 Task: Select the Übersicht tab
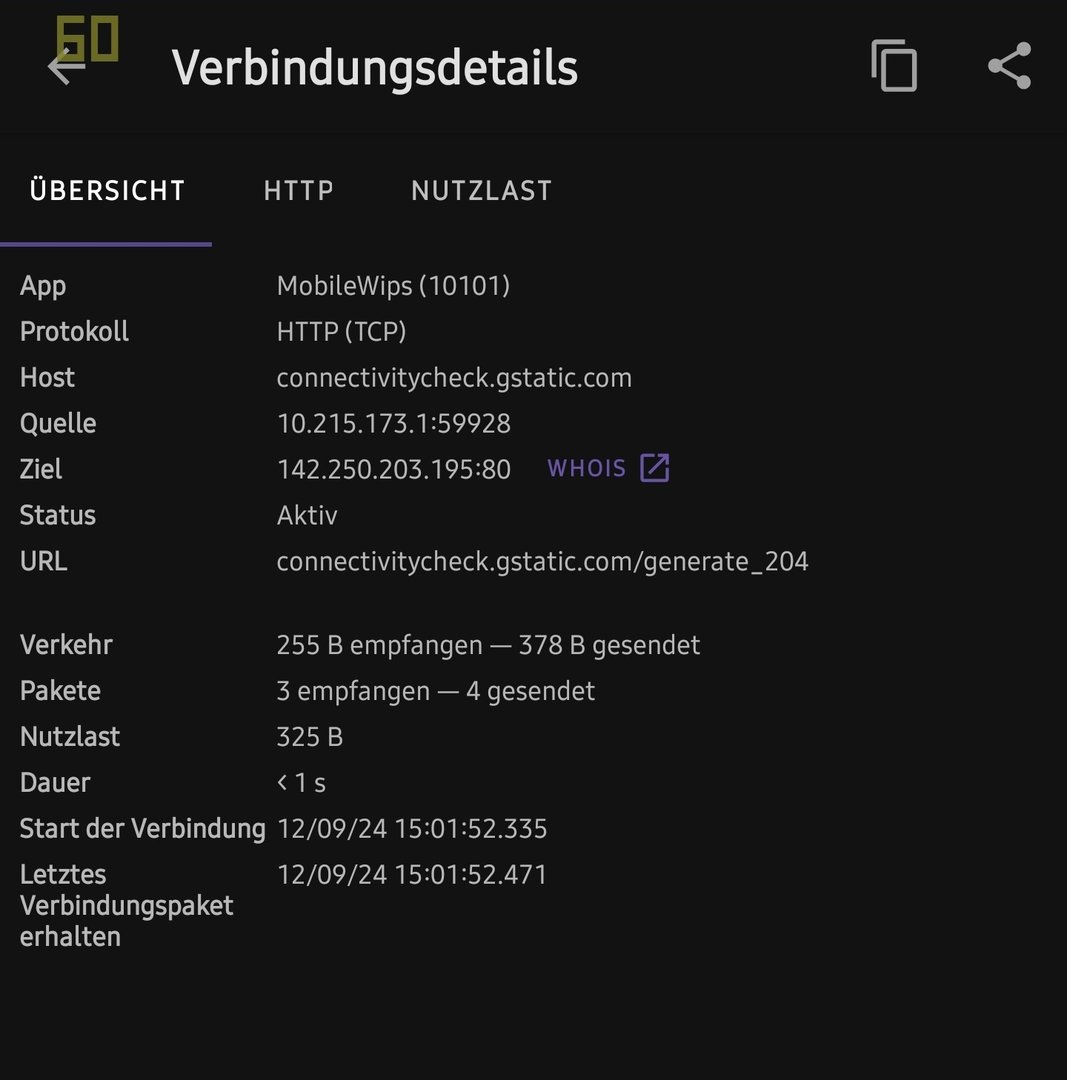[x=107, y=191]
